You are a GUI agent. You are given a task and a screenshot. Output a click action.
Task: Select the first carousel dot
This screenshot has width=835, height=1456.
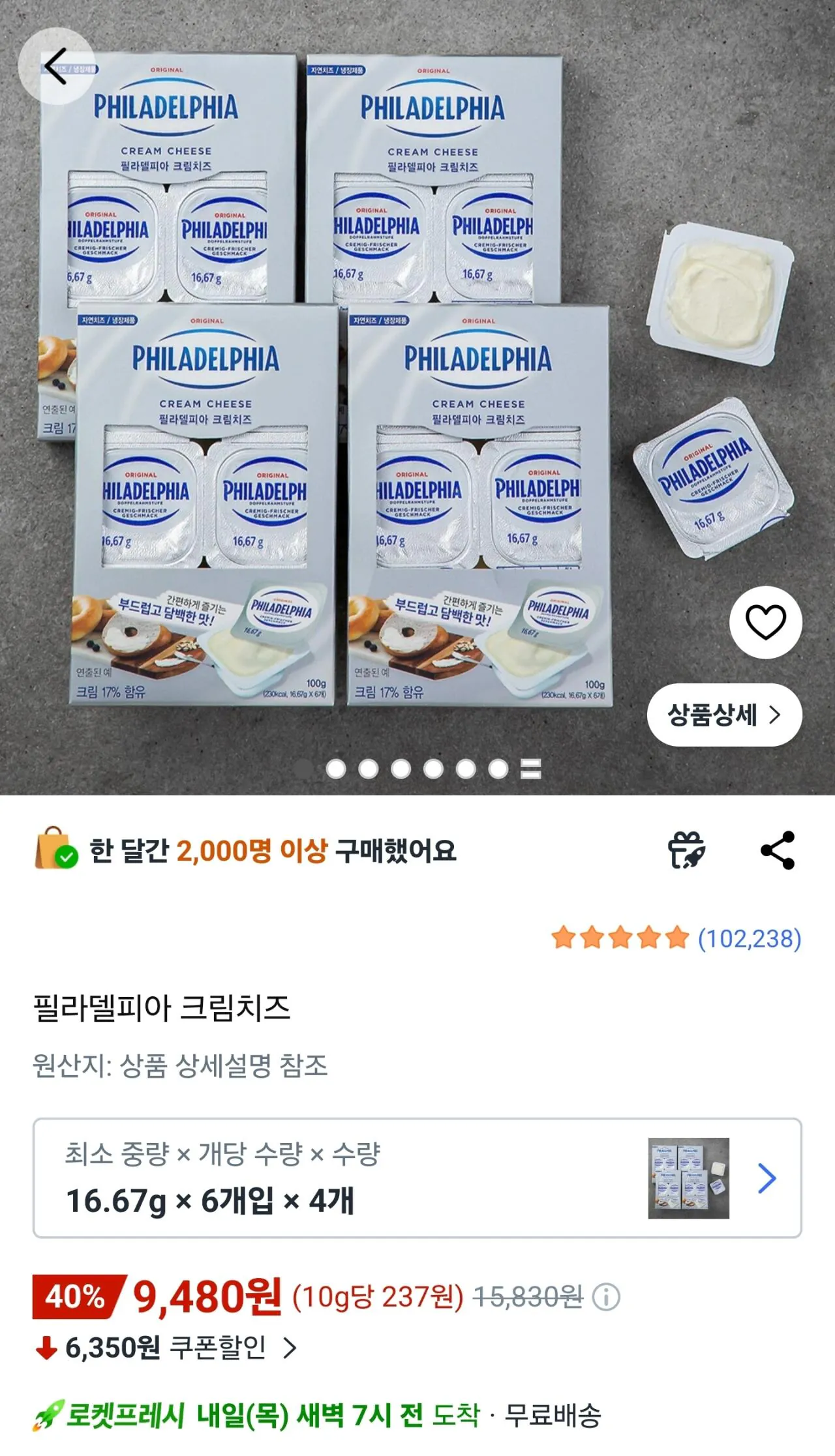pos(337,770)
